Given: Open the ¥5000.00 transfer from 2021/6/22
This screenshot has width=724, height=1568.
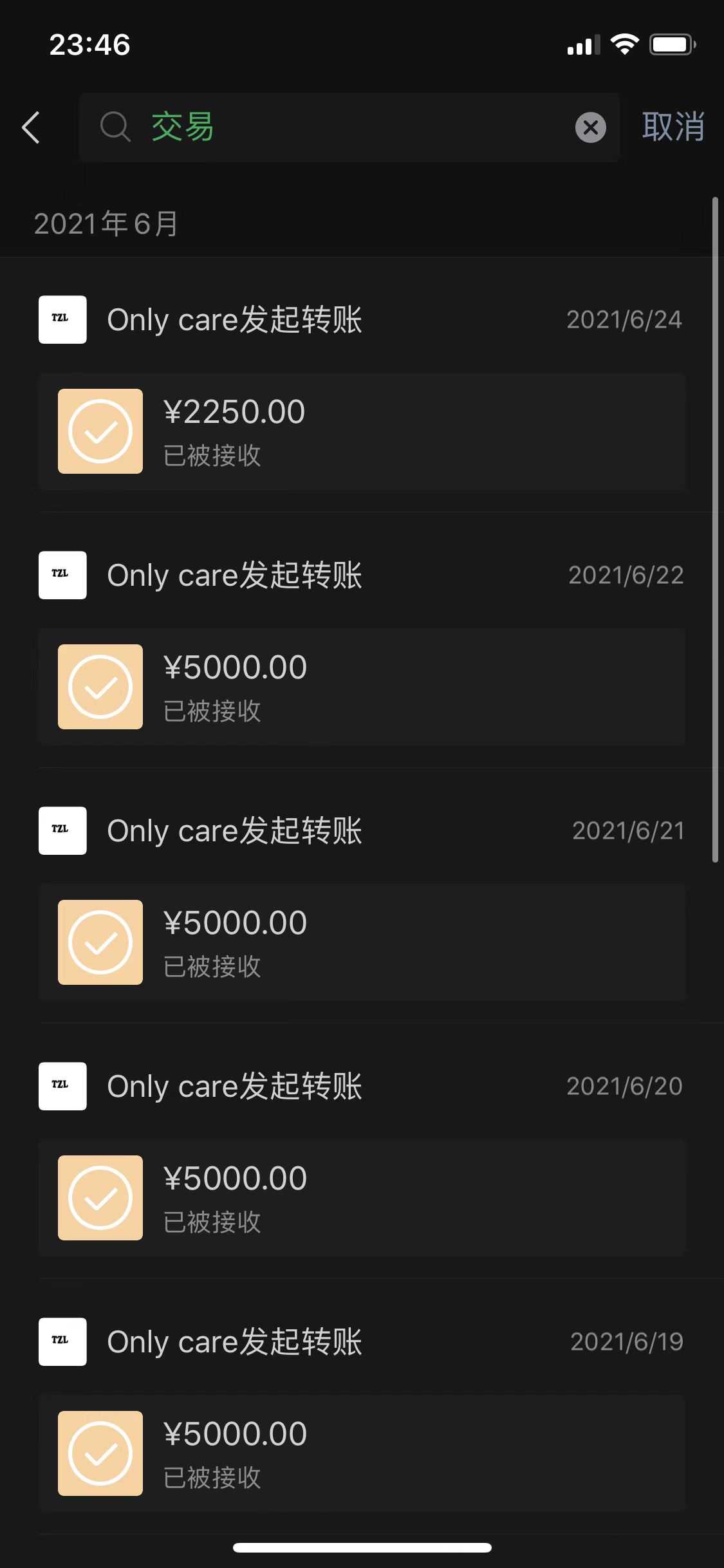Looking at the screenshot, I should (362, 687).
